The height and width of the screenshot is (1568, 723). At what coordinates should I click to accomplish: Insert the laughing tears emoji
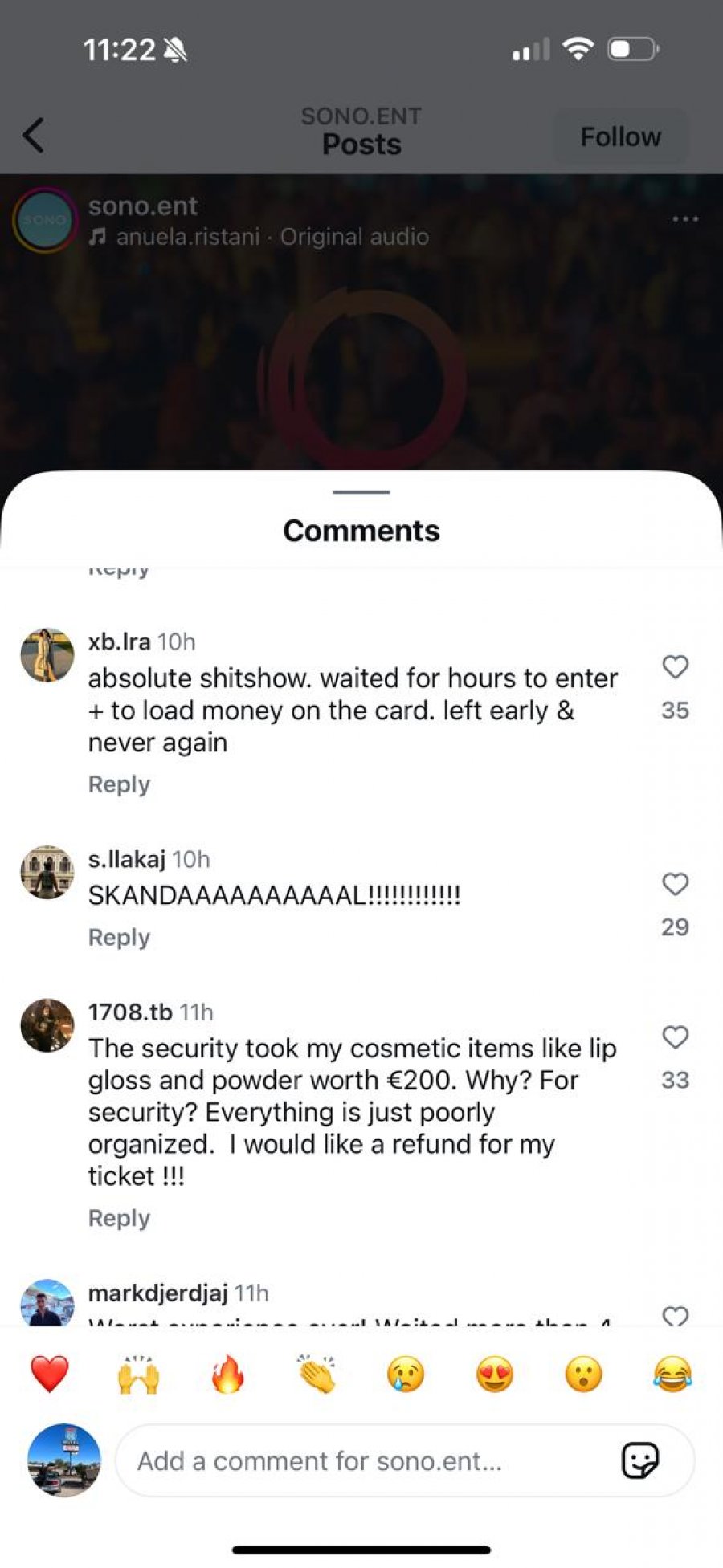[672, 1374]
